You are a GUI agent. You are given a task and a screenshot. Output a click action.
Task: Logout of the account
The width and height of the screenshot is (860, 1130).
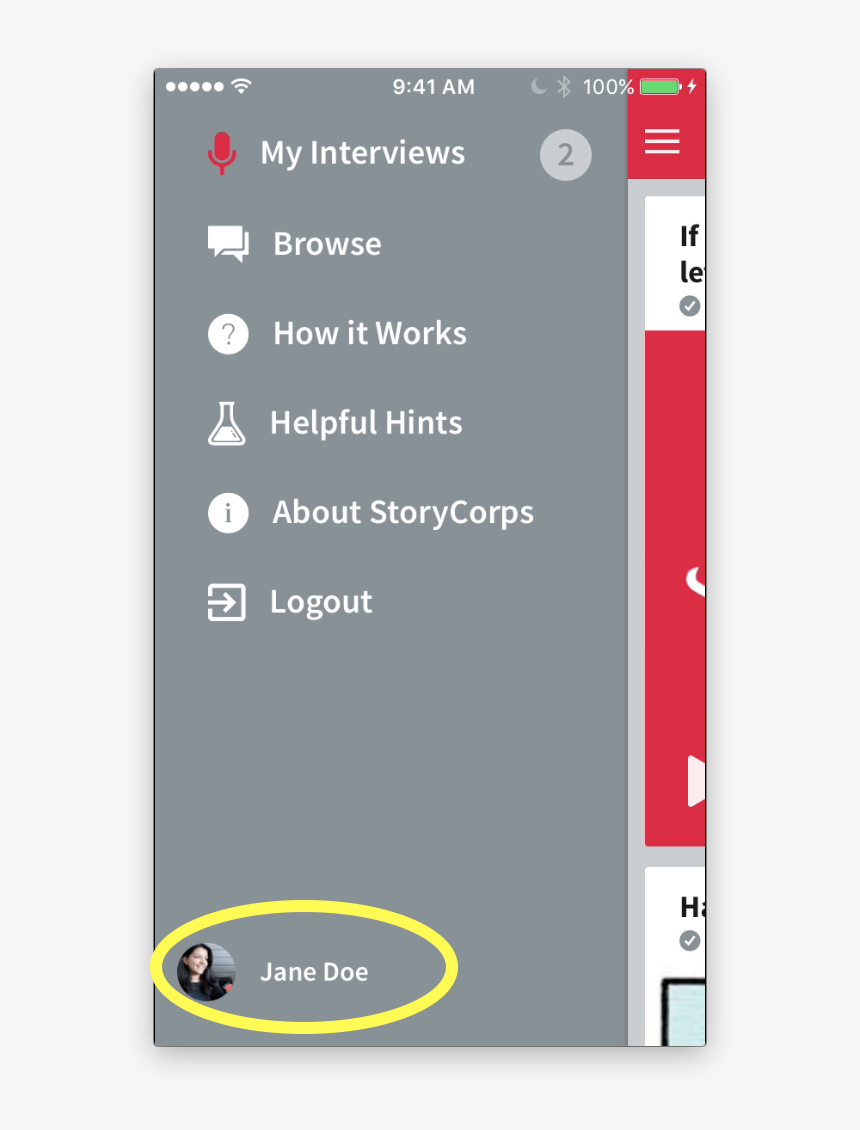pyautogui.click(x=320, y=602)
